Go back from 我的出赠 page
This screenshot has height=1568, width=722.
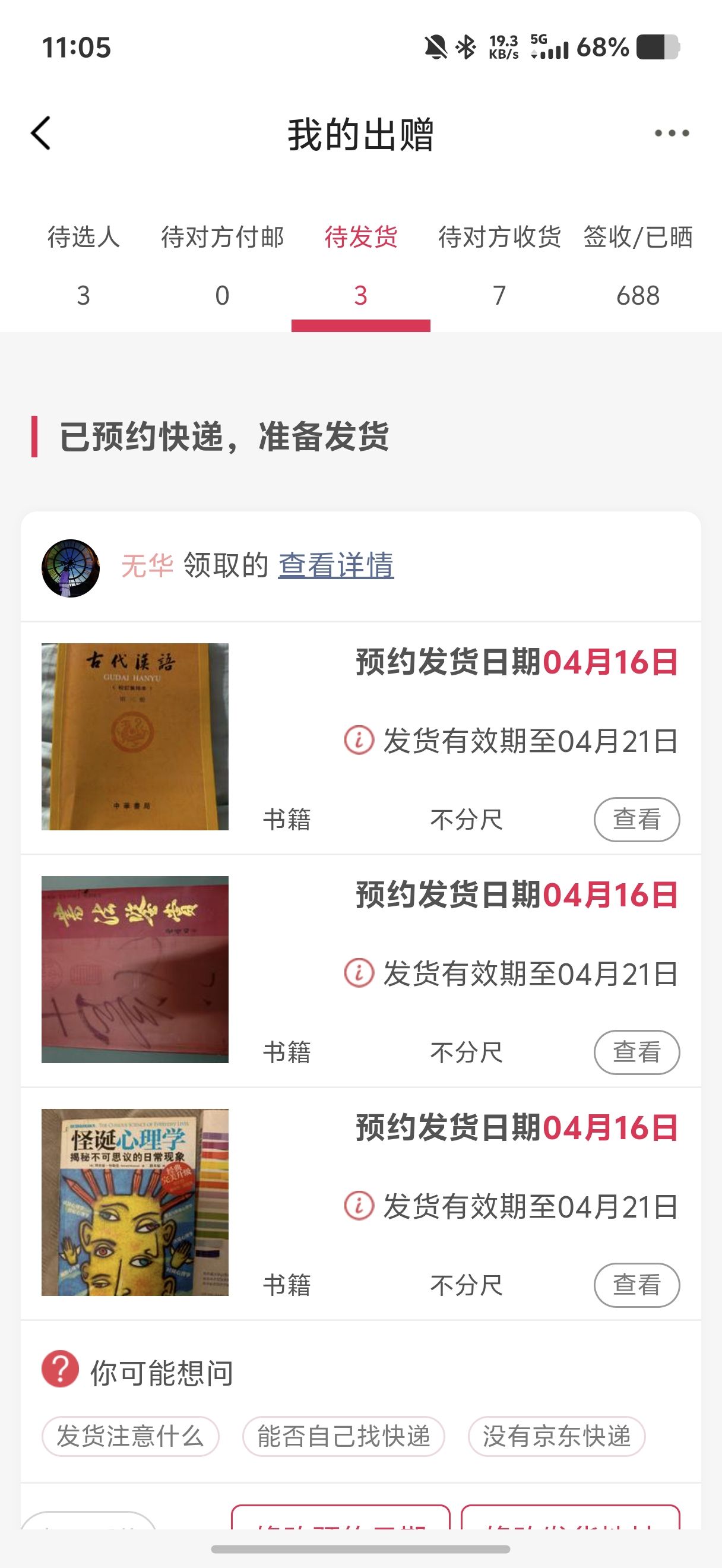point(41,133)
